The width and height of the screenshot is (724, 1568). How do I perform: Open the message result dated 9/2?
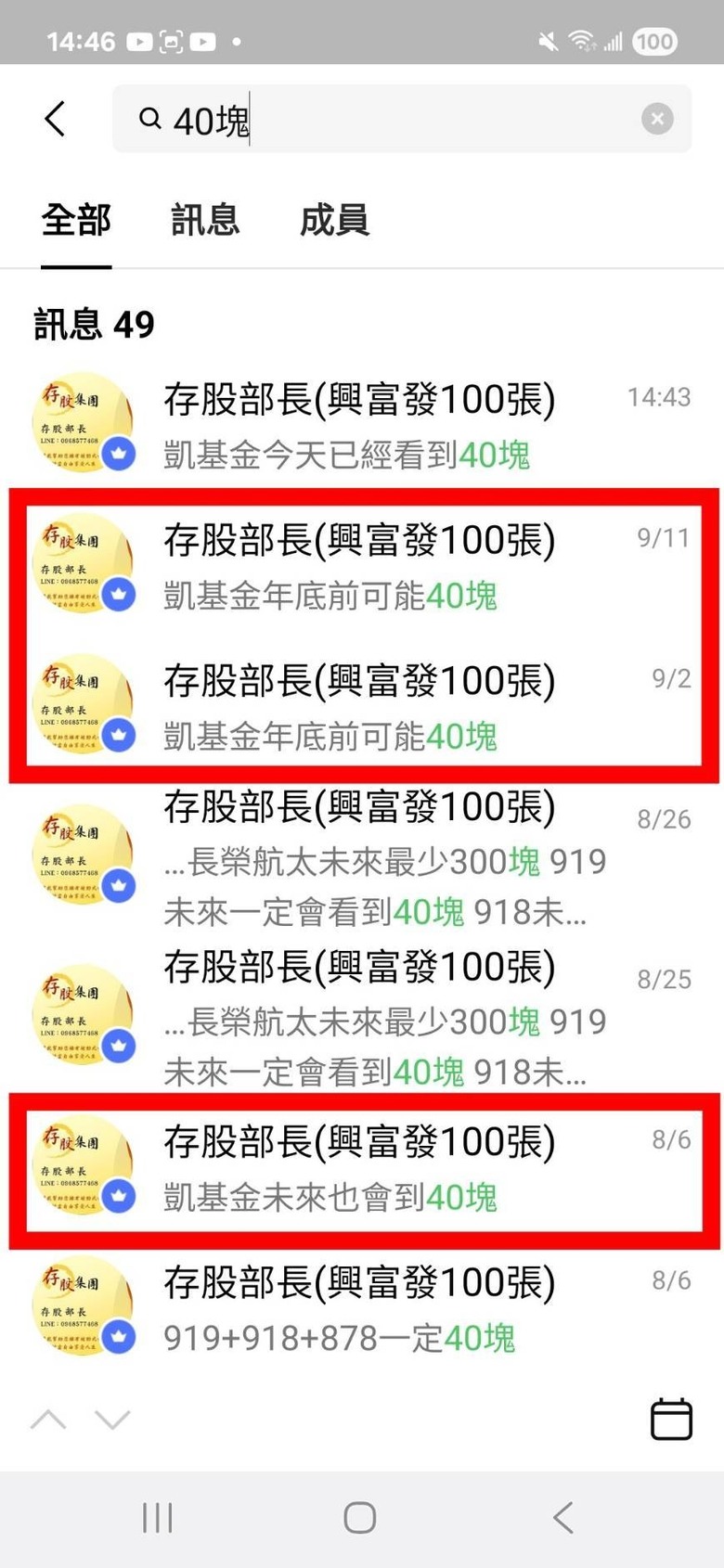click(362, 705)
